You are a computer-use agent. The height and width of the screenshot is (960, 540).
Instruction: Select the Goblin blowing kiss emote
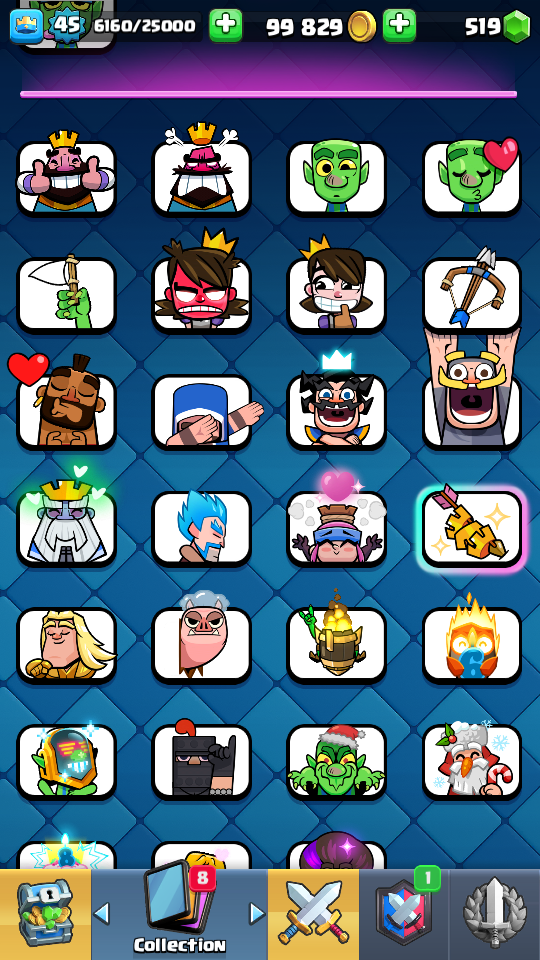471,177
